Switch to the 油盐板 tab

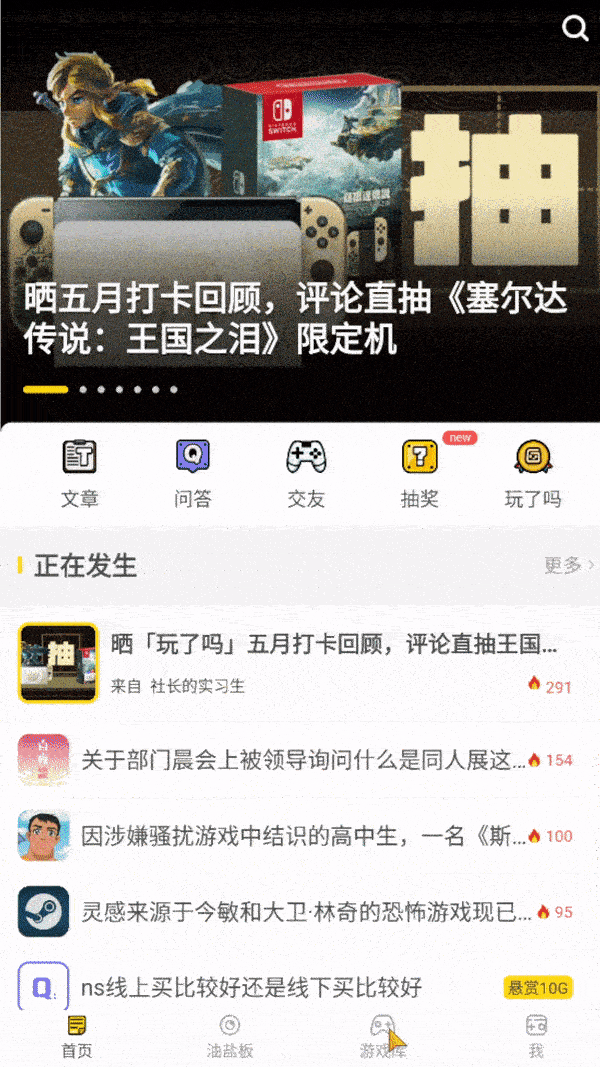click(230, 1036)
